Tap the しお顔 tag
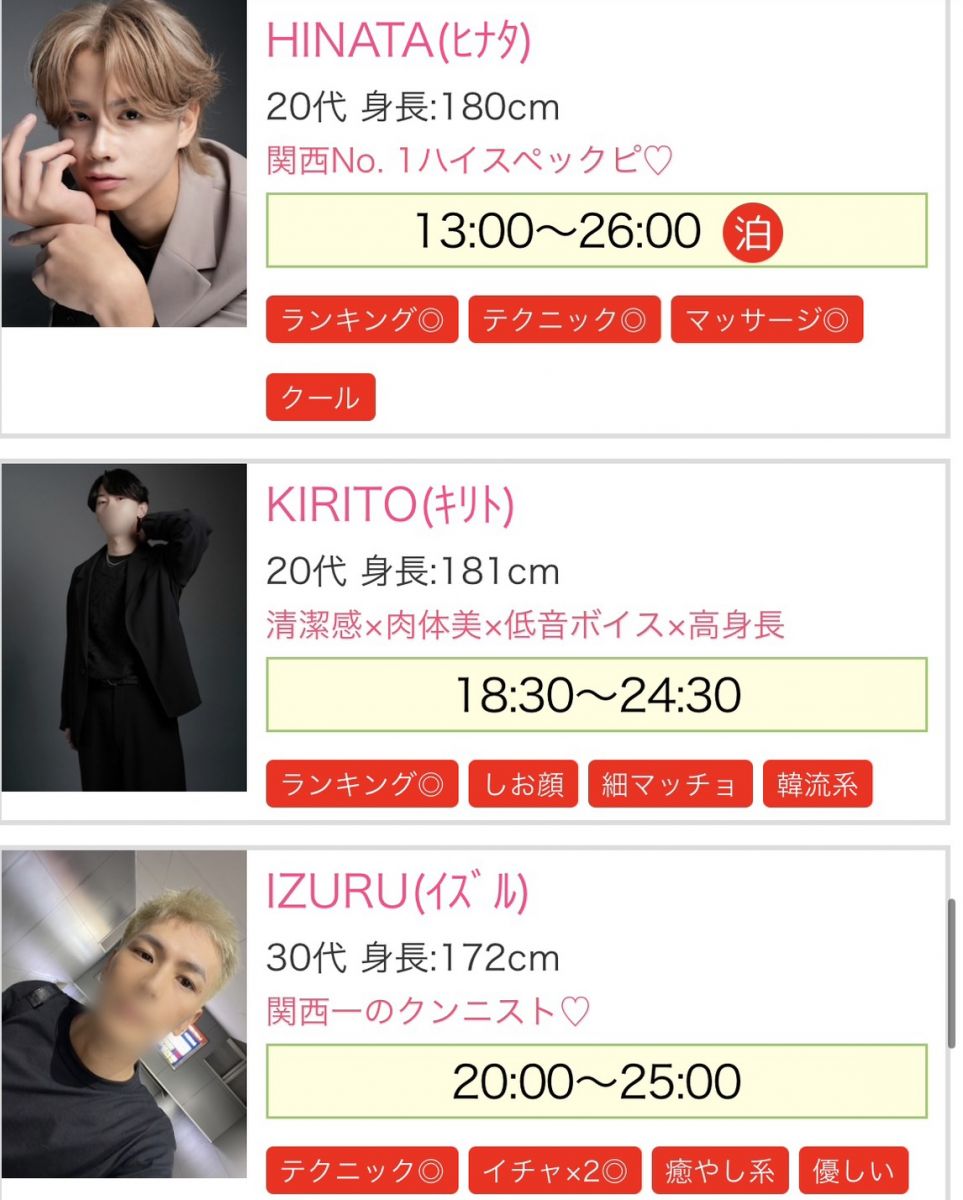The width and height of the screenshot is (963, 1200). 523,784
